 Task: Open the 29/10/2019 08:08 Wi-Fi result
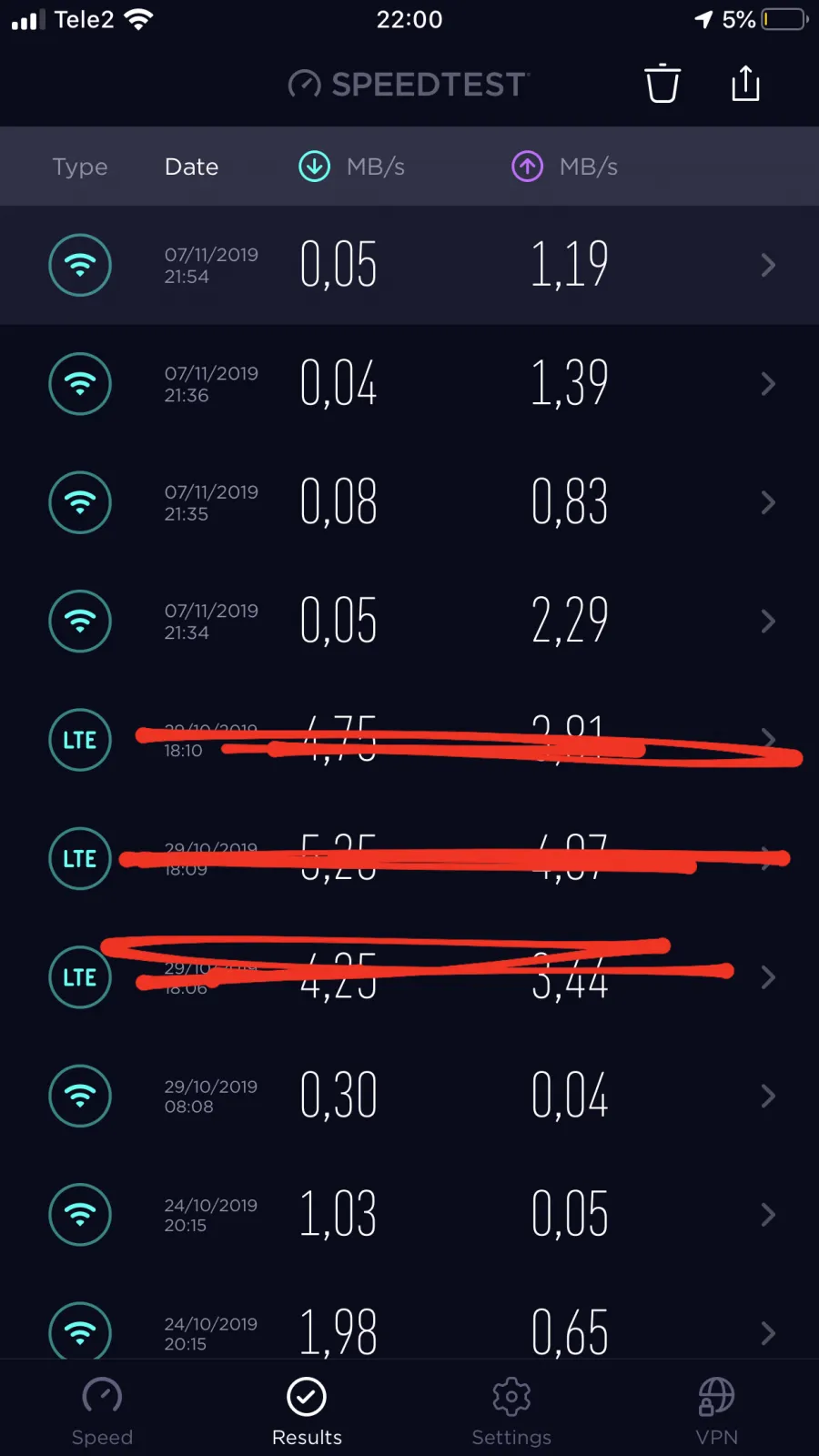pos(409,1096)
